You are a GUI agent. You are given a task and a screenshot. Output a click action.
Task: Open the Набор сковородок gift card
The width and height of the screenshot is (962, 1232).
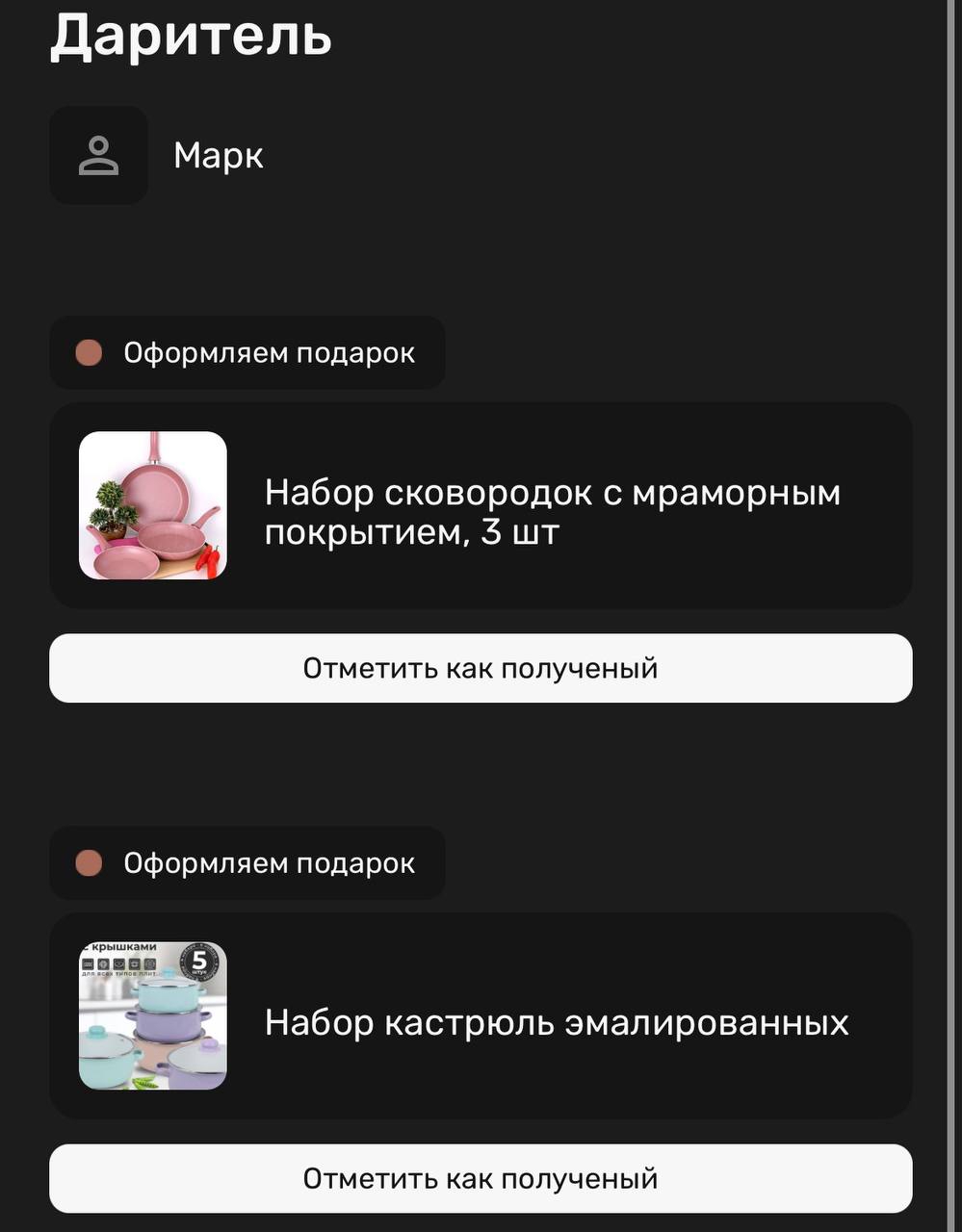click(x=481, y=505)
